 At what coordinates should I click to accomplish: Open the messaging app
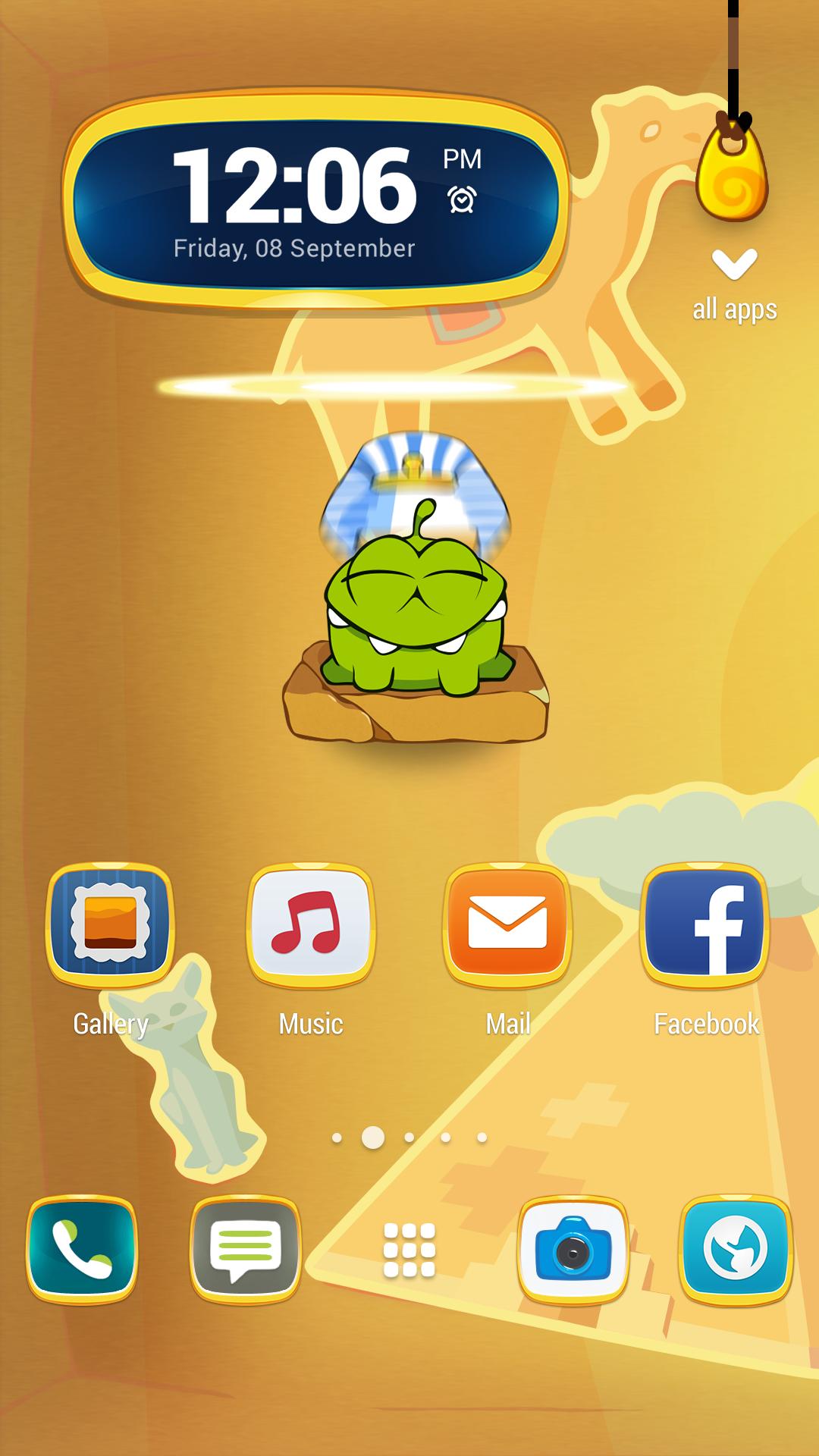click(x=246, y=1249)
